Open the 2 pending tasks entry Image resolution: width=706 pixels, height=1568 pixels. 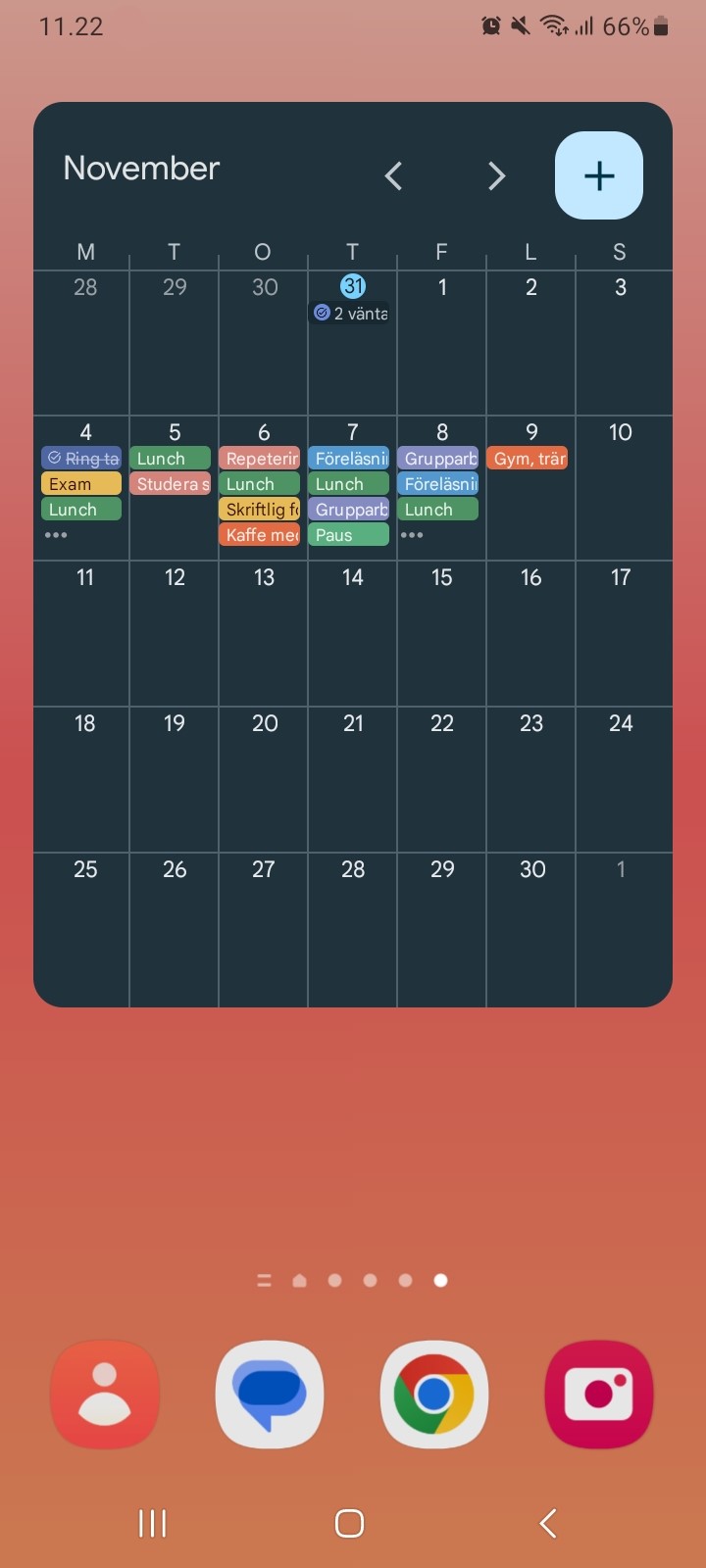click(x=352, y=314)
